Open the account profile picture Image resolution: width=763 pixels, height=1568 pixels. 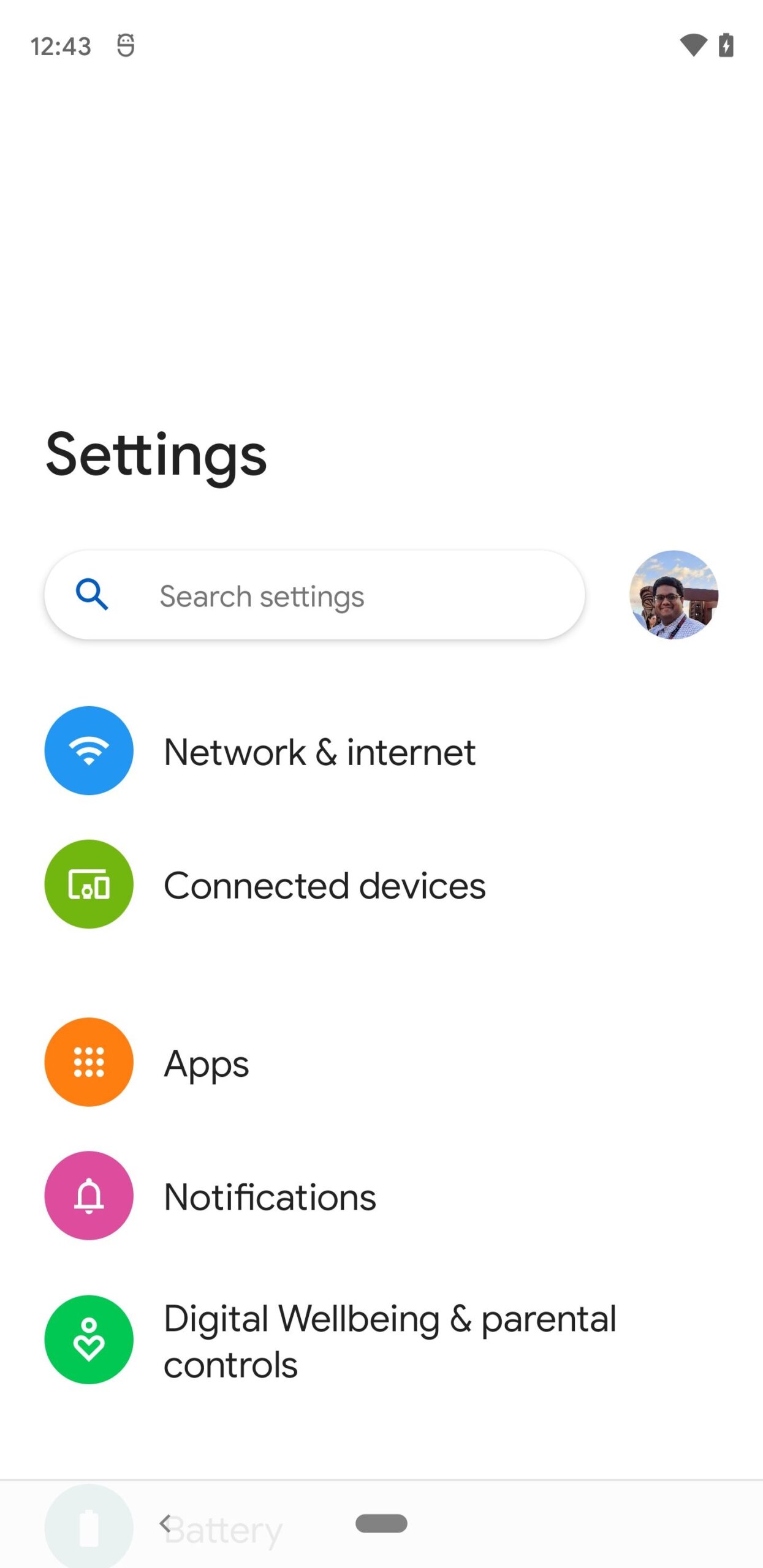[x=673, y=595]
